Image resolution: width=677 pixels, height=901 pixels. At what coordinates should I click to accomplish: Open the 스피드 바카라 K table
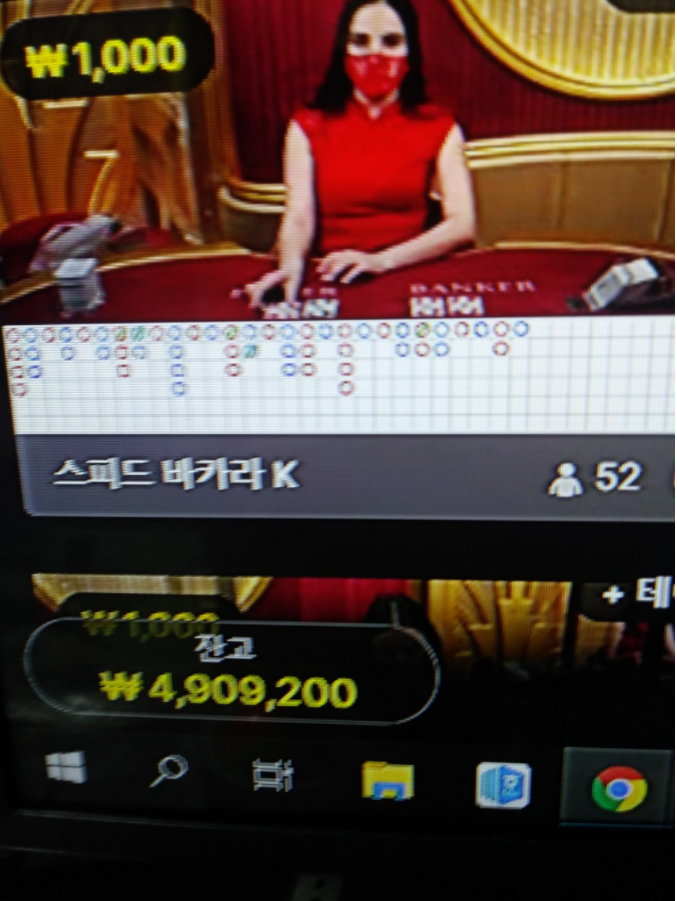tap(175, 475)
